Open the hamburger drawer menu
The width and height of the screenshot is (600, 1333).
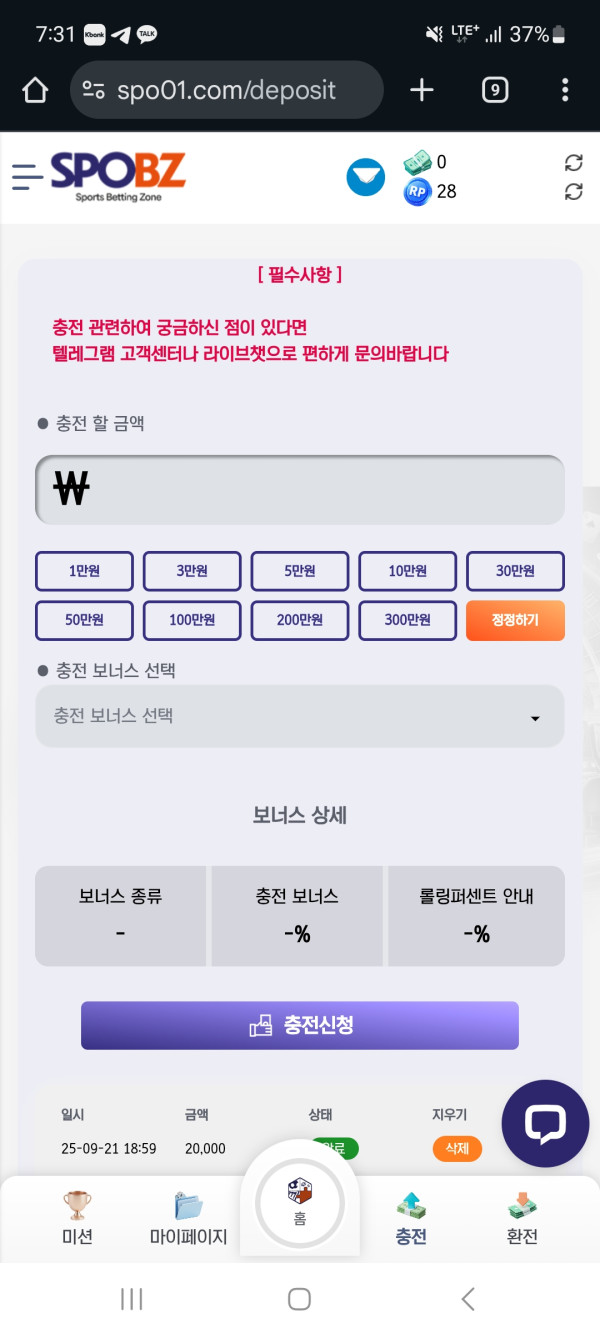(x=27, y=177)
